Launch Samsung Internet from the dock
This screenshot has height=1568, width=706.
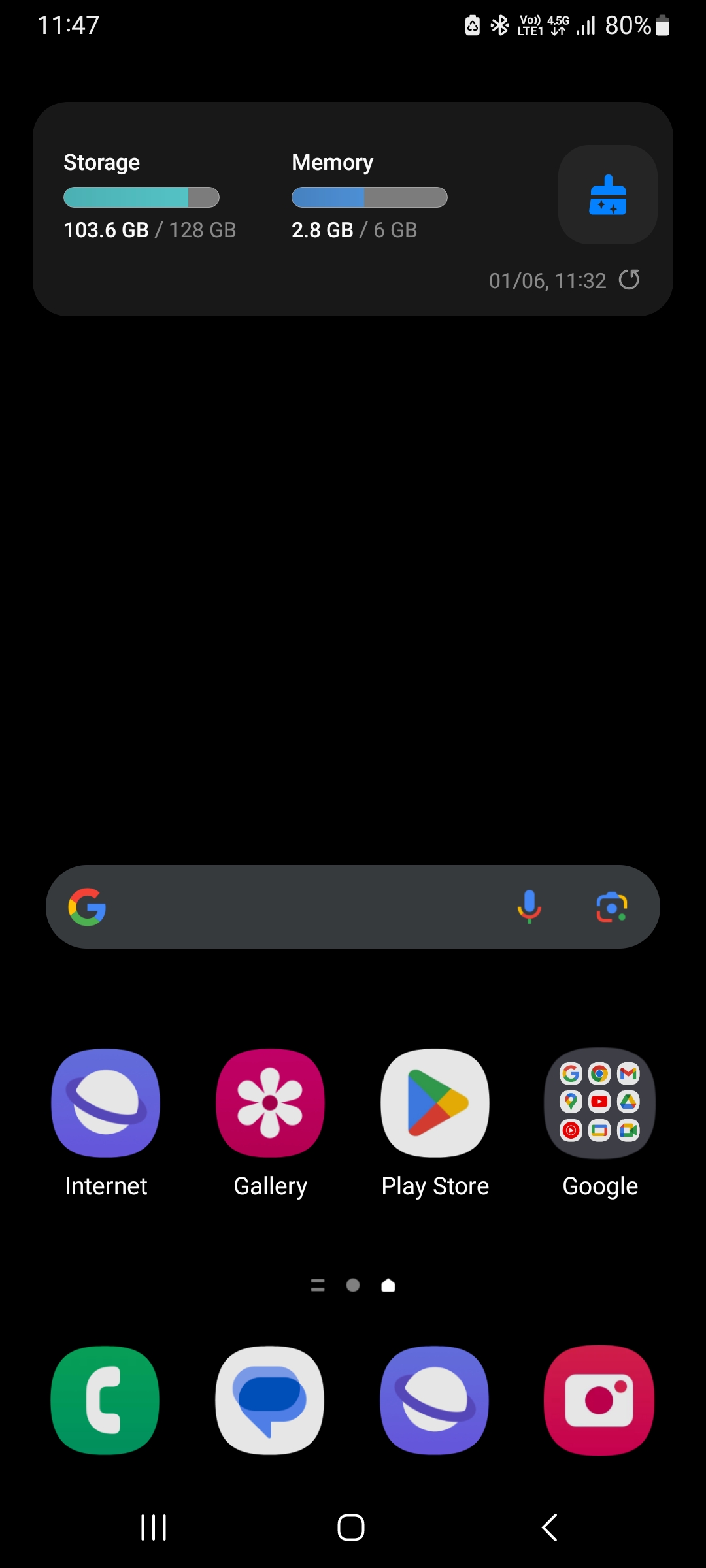(435, 1400)
